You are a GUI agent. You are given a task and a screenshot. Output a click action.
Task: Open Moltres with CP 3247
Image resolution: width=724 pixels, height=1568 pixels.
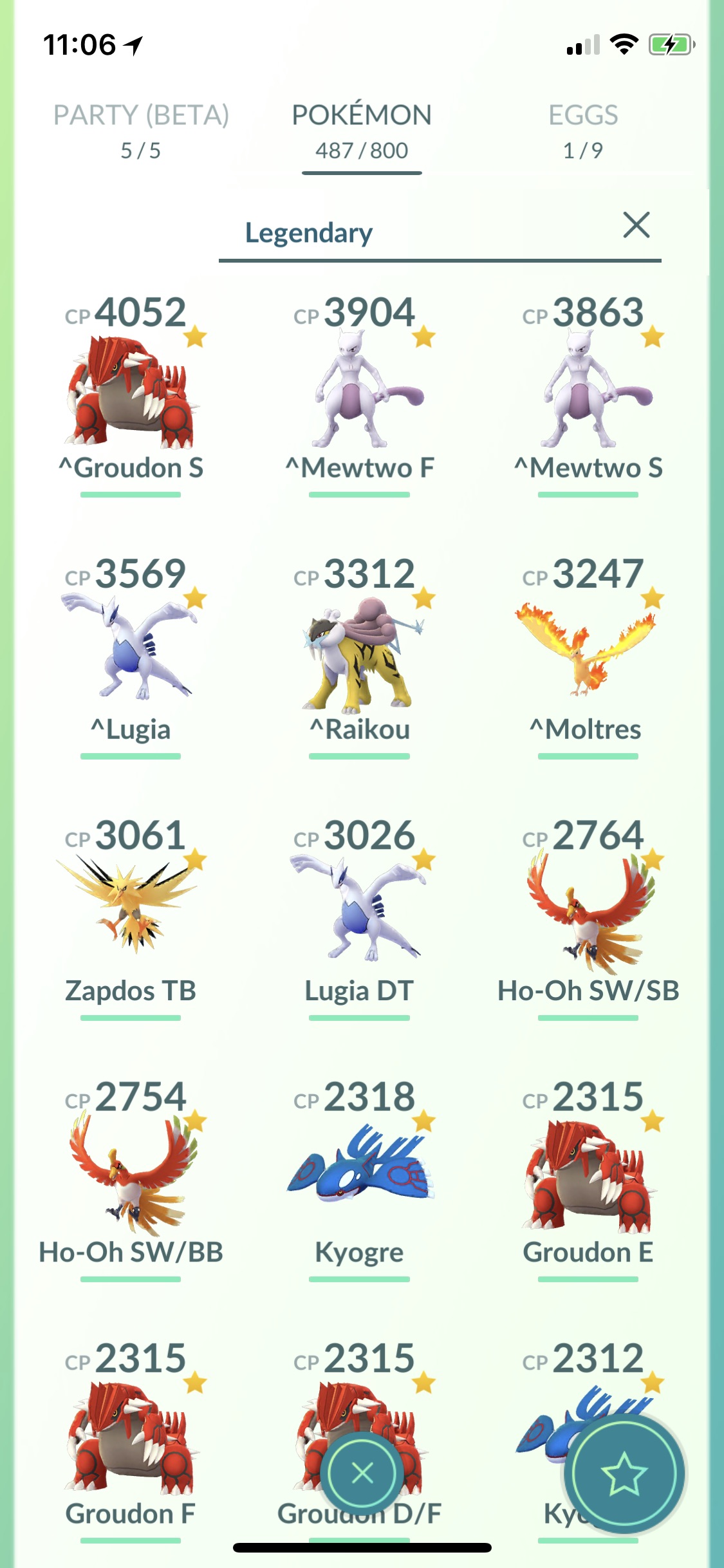point(588,655)
